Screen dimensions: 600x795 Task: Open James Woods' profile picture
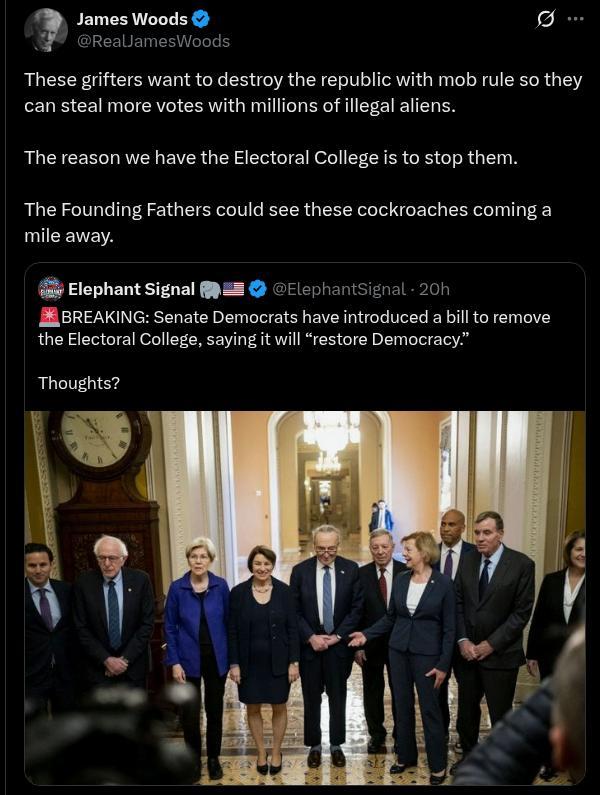(x=45, y=30)
